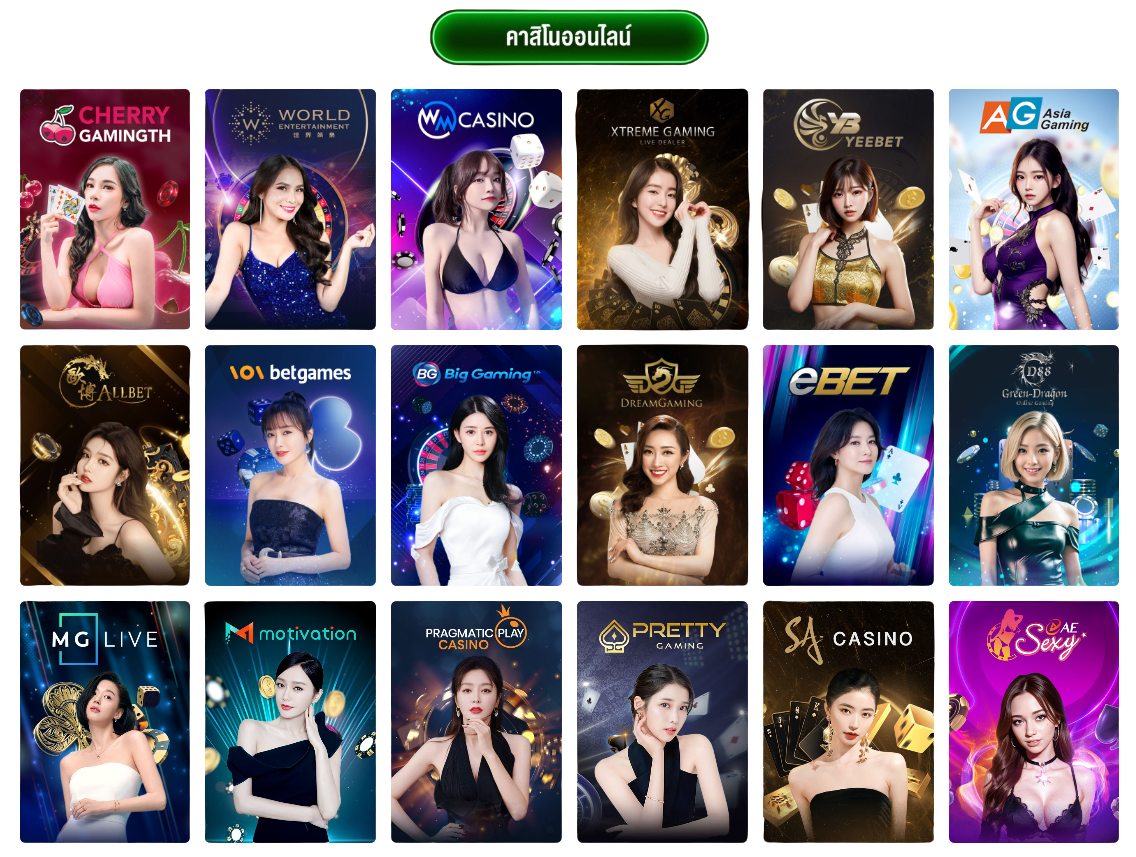The width and height of the screenshot is (1136, 857).
Task: Choose the Yeebet provider card
Action: click(848, 209)
